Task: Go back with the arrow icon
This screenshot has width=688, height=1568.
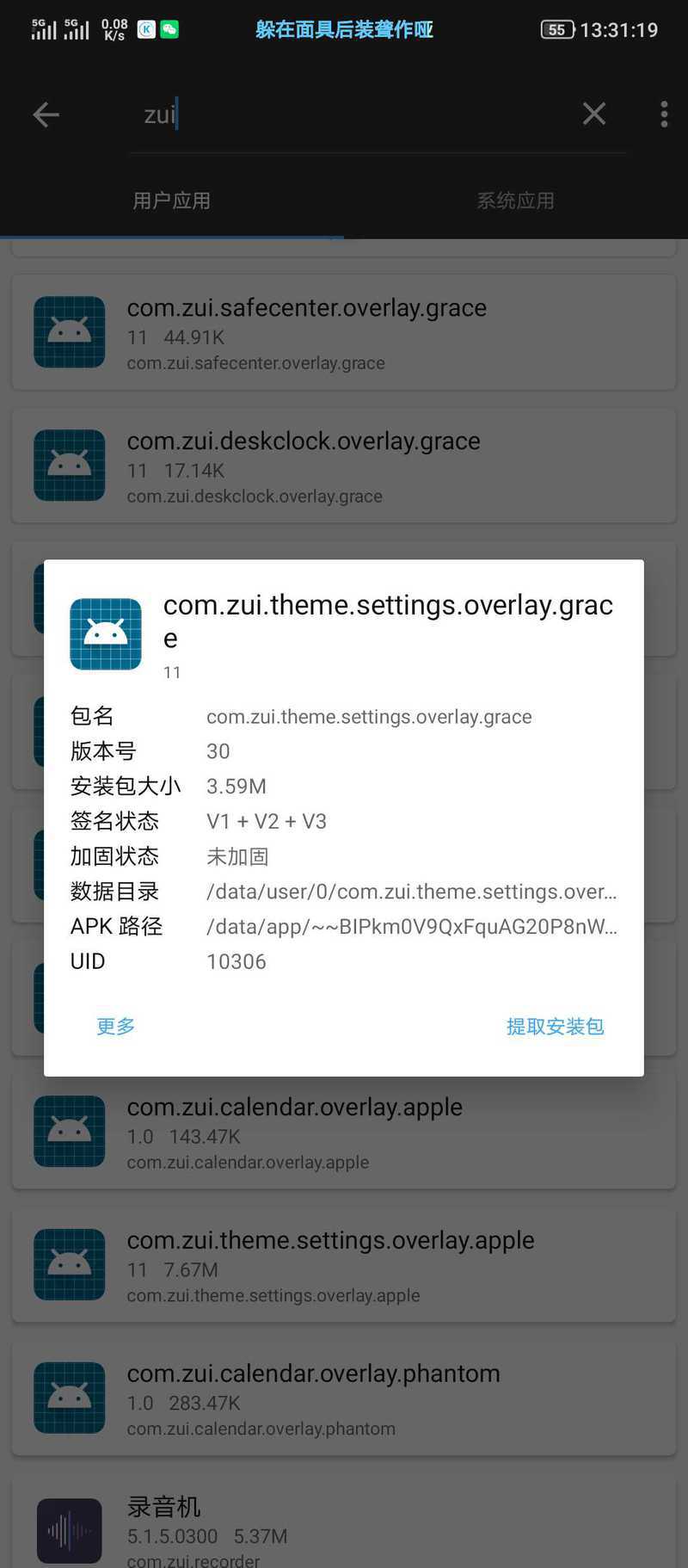Action: click(46, 114)
